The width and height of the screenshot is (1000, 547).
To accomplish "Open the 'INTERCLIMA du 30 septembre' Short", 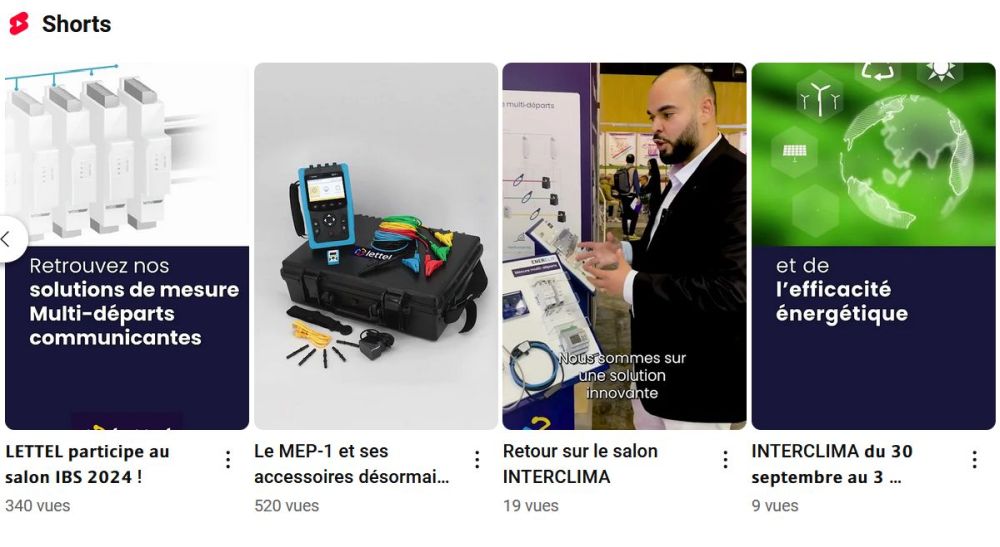I will [873, 246].
